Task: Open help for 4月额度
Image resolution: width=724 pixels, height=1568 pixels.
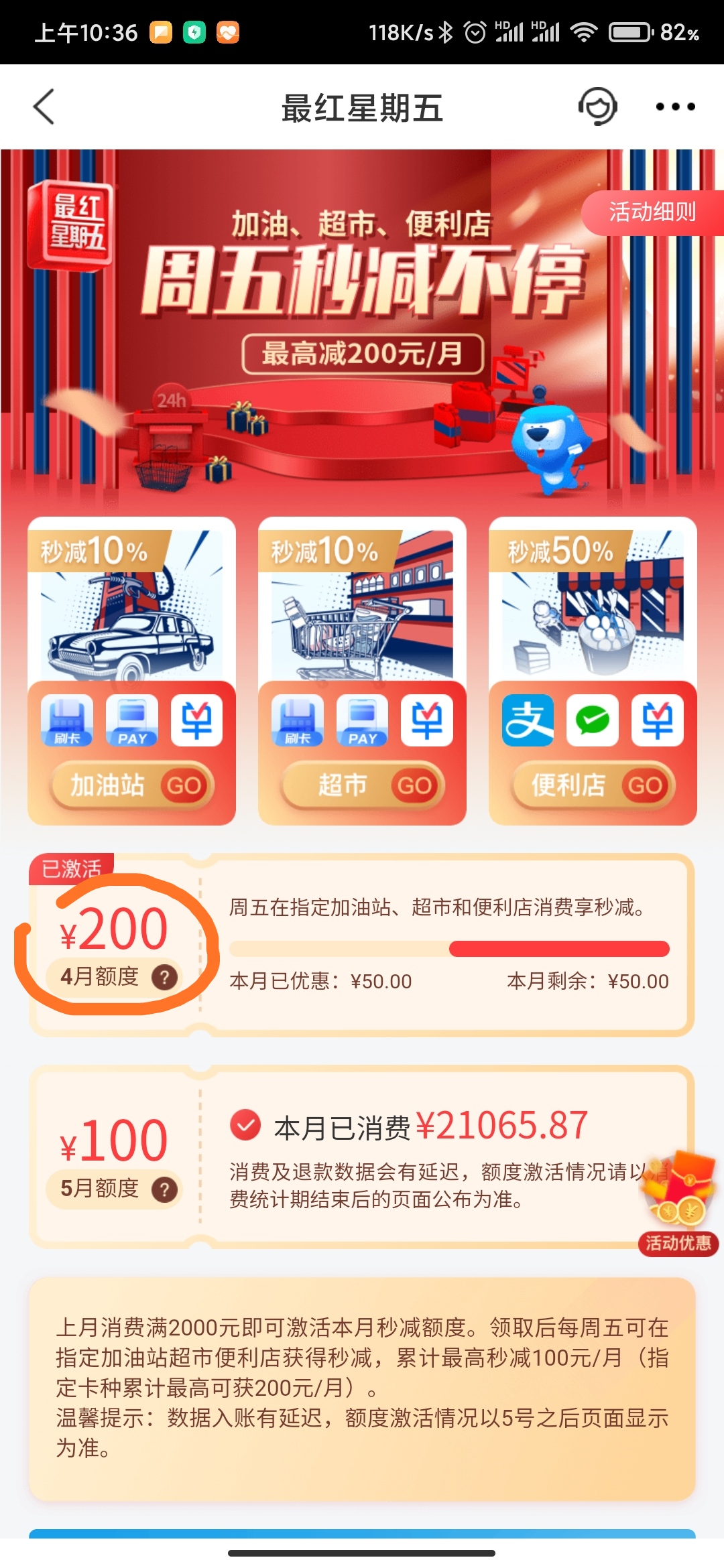Action: click(x=164, y=977)
